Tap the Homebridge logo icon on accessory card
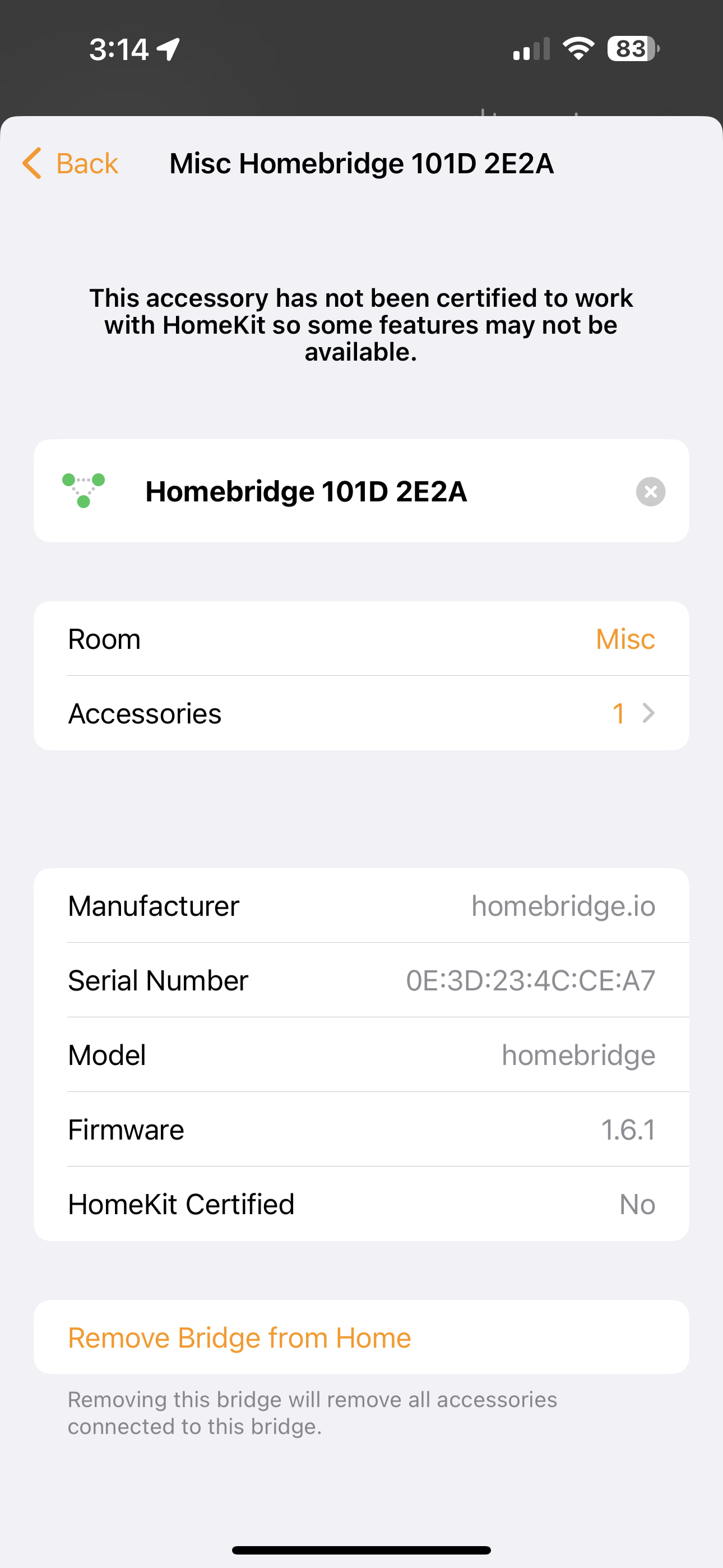Screen dimensions: 723x1568 click(x=84, y=491)
